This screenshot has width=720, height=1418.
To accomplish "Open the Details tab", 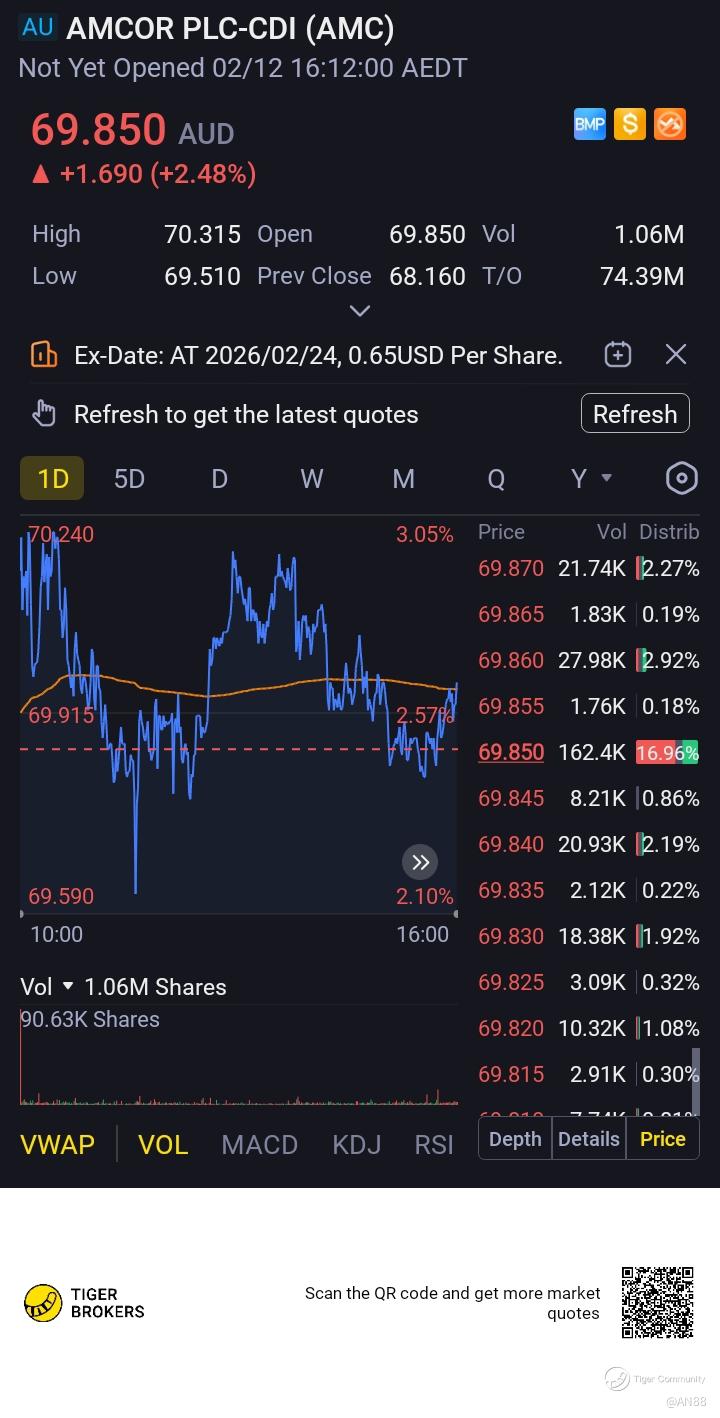I will (x=588, y=1139).
